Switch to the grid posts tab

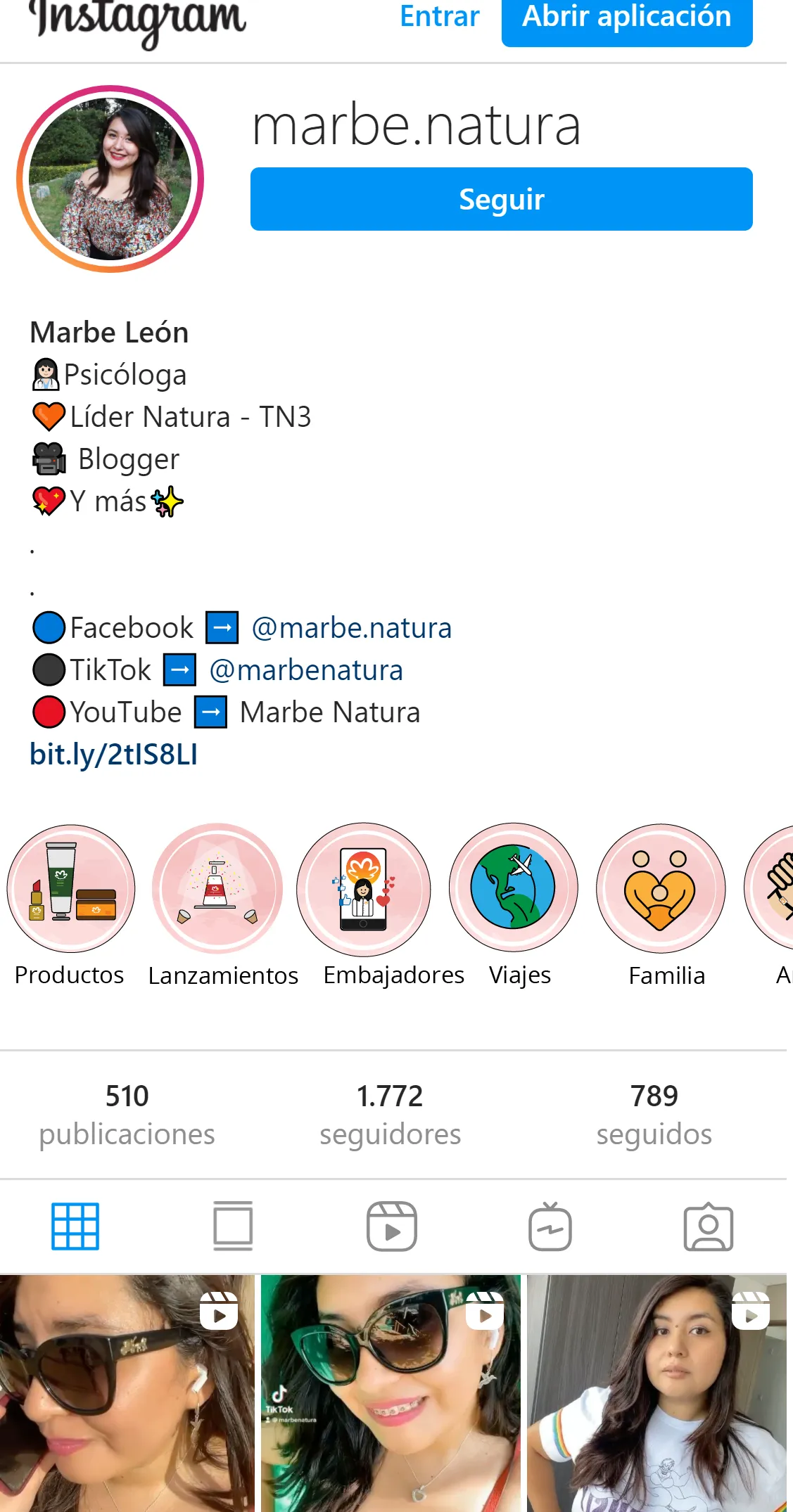click(x=75, y=1226)
